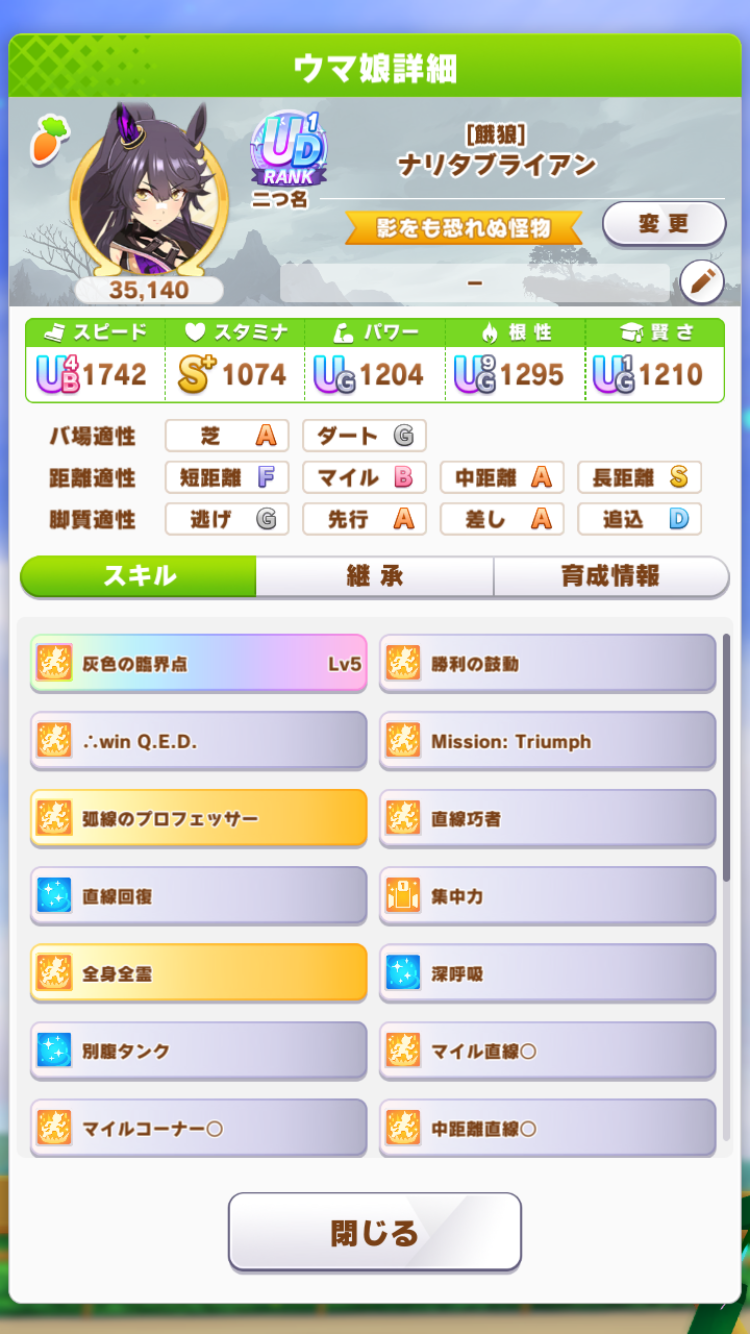
Task: Open skill 弧線のプロフェッサー
Action: 198,818
